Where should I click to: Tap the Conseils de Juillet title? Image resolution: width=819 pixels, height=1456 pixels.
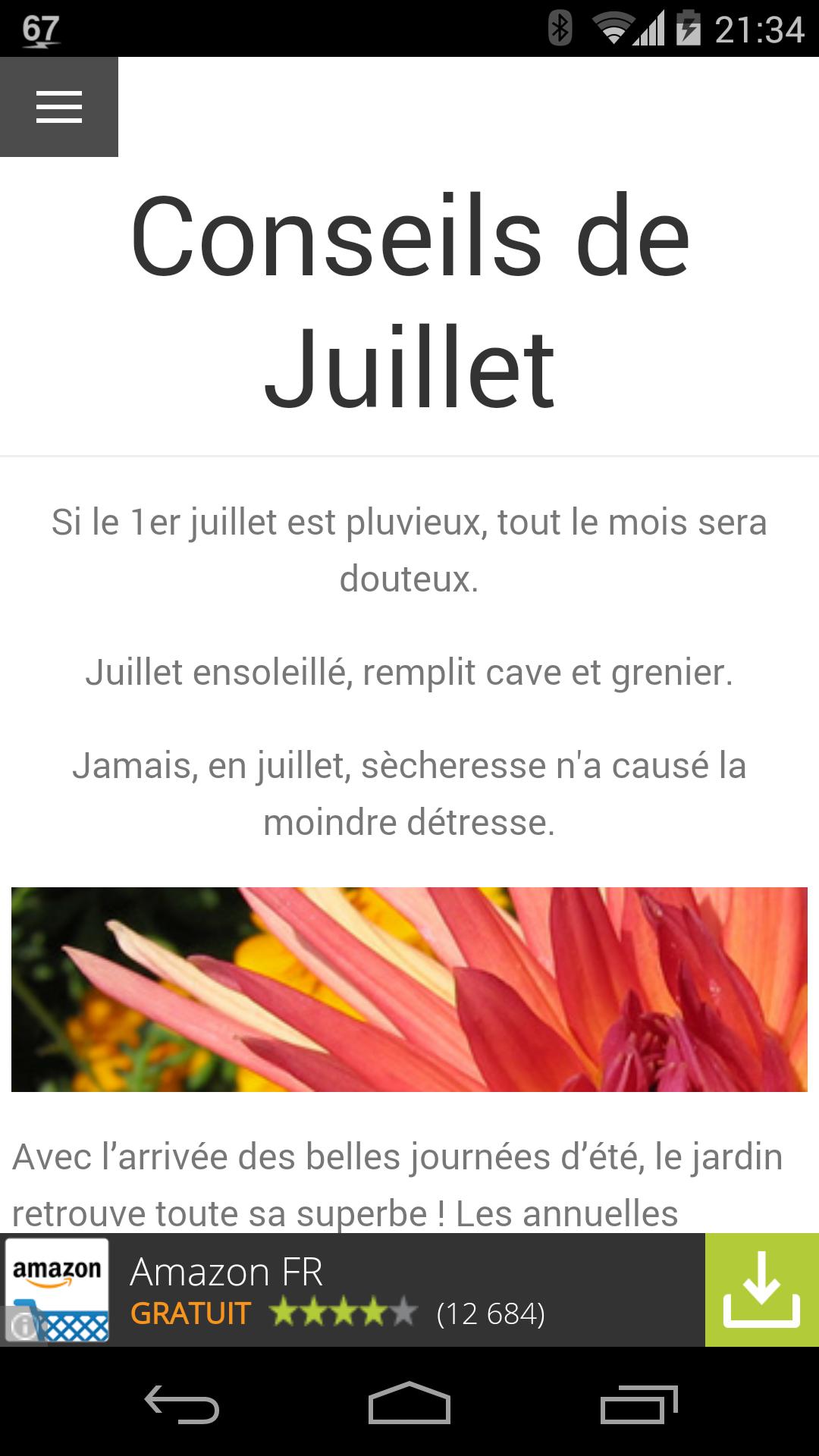click(409, 296)
